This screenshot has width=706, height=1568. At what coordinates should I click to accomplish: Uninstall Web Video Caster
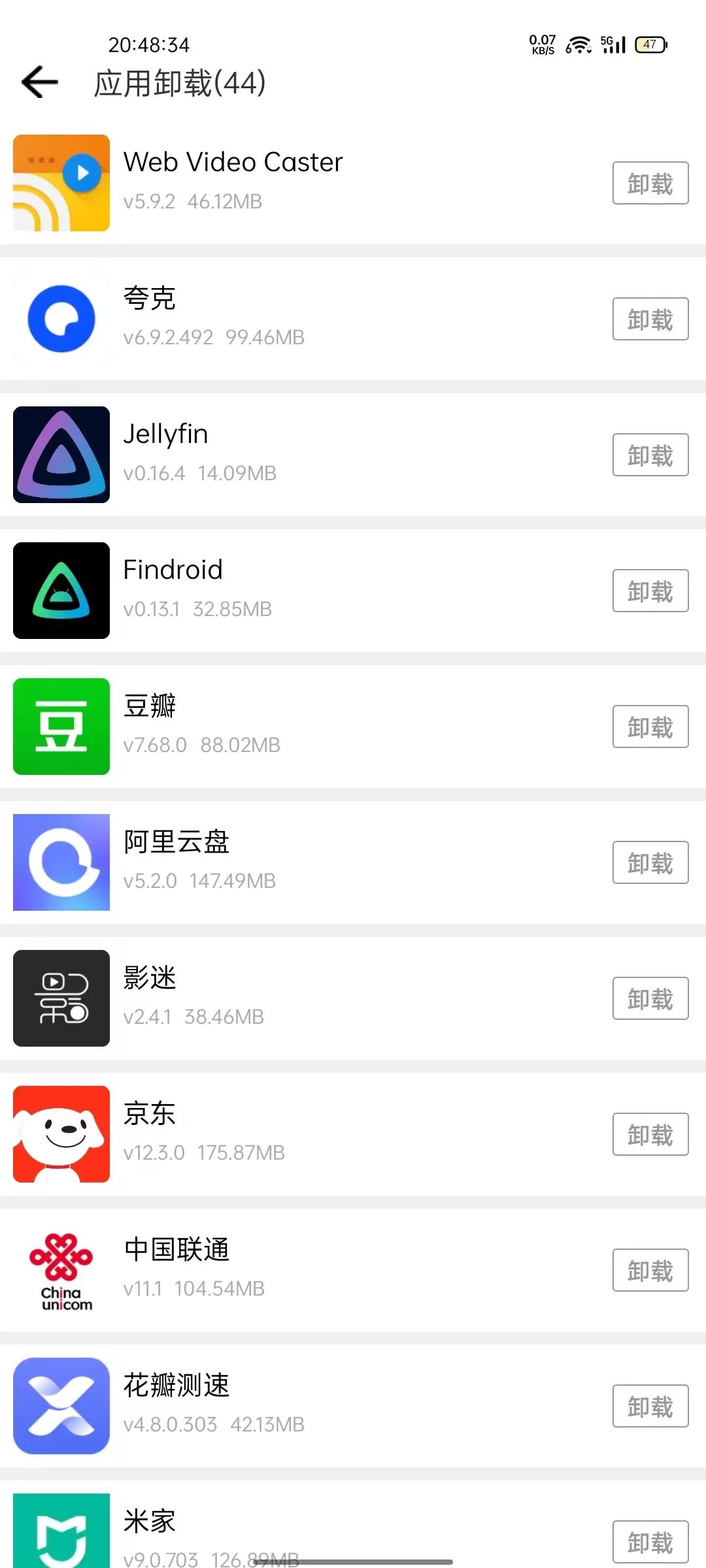pyautogui.click(x=650, y=183)
